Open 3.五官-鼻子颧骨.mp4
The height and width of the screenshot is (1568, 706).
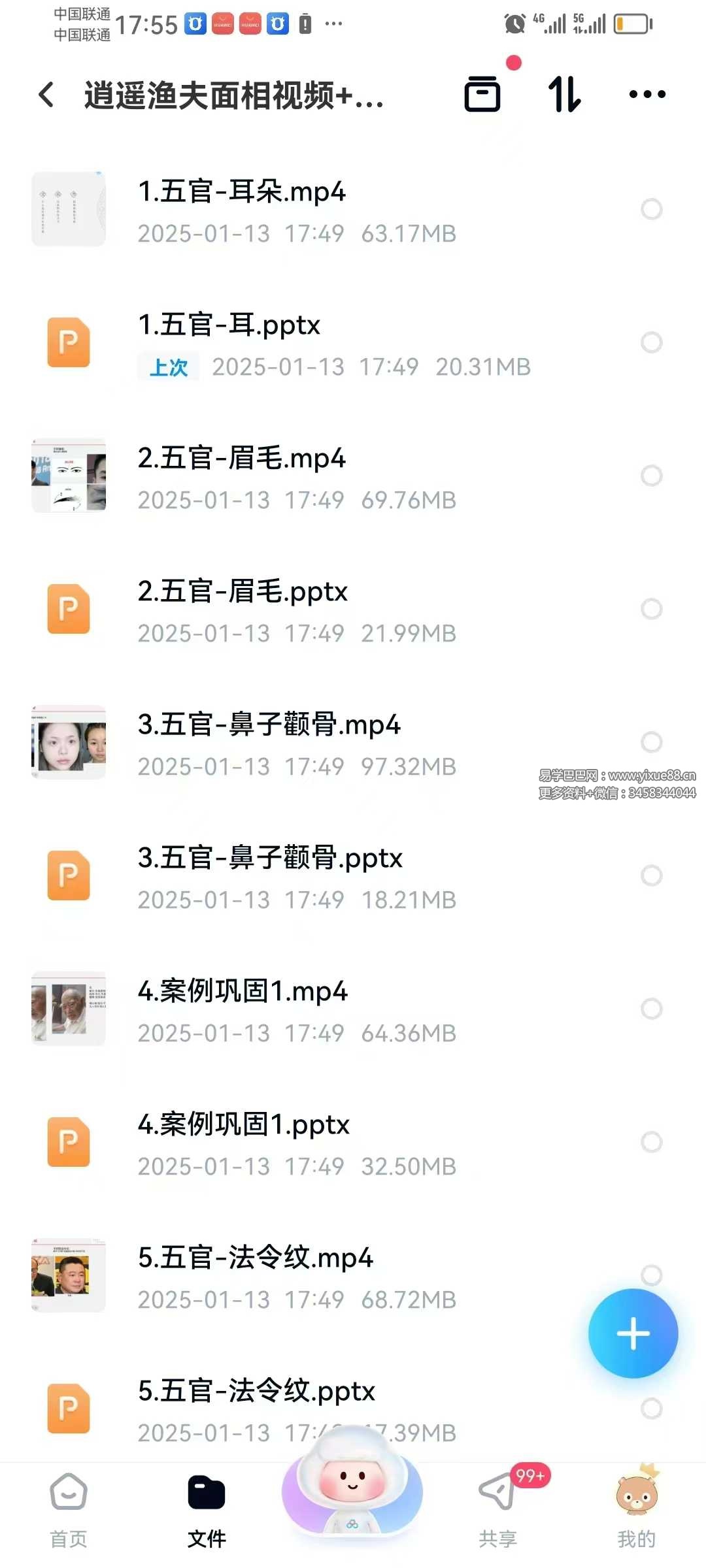pyautogui.click(x=269, y=725)
